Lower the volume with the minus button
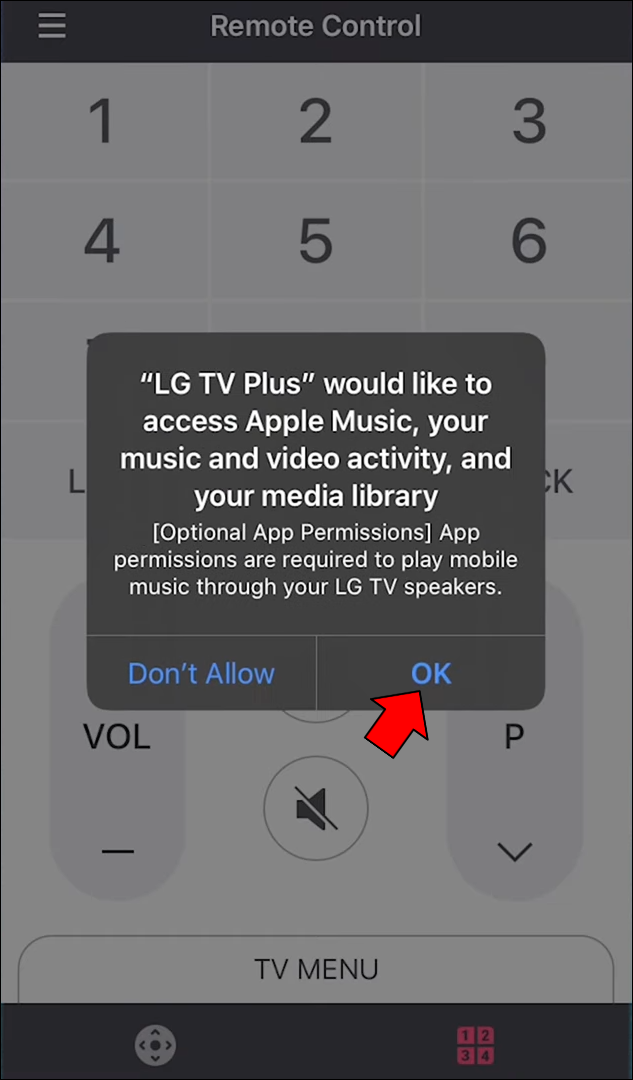The image size is (633, 1080). pos(117,851)
